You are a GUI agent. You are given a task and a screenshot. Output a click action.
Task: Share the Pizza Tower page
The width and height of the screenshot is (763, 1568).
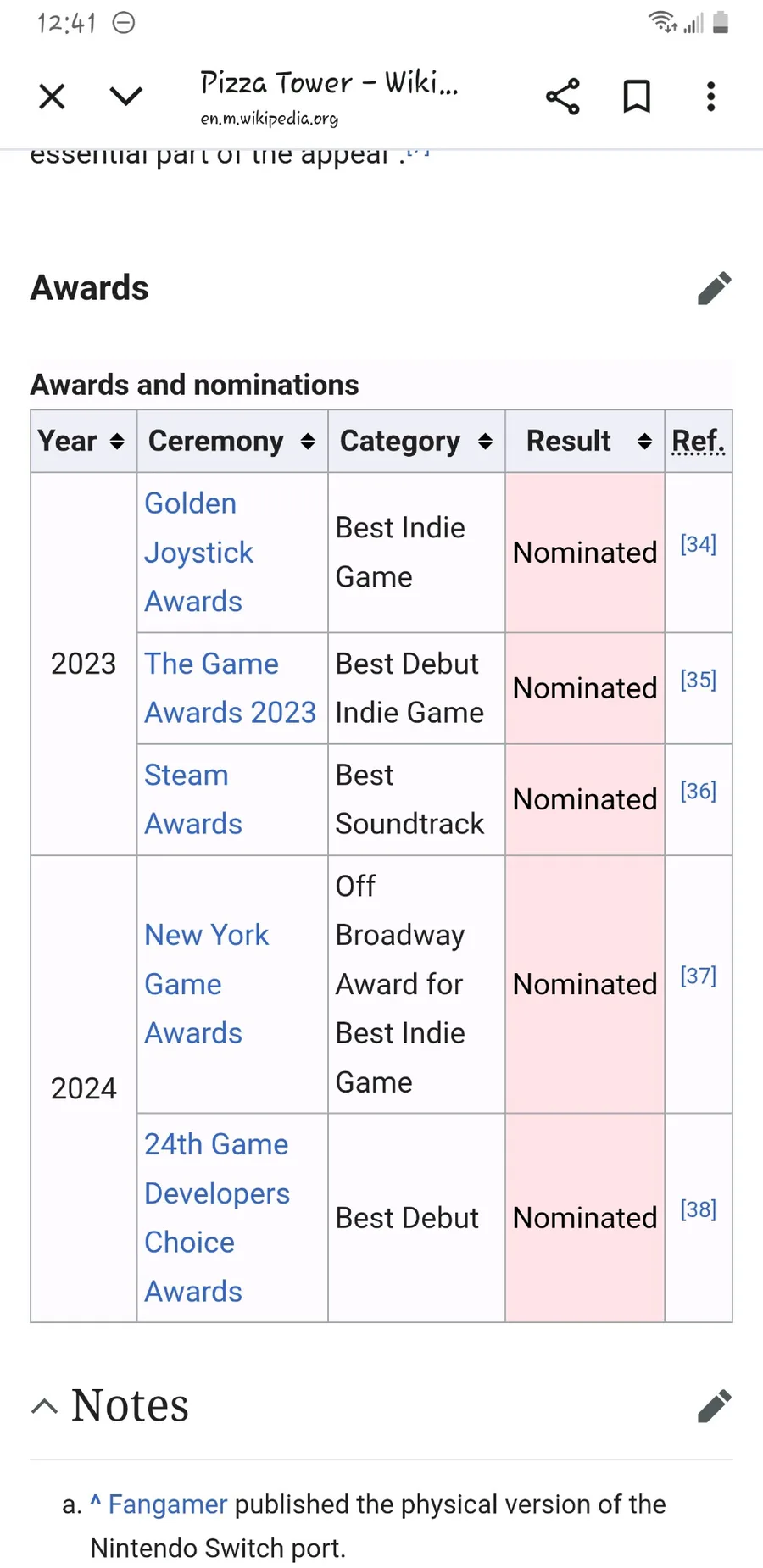point(563,97)
